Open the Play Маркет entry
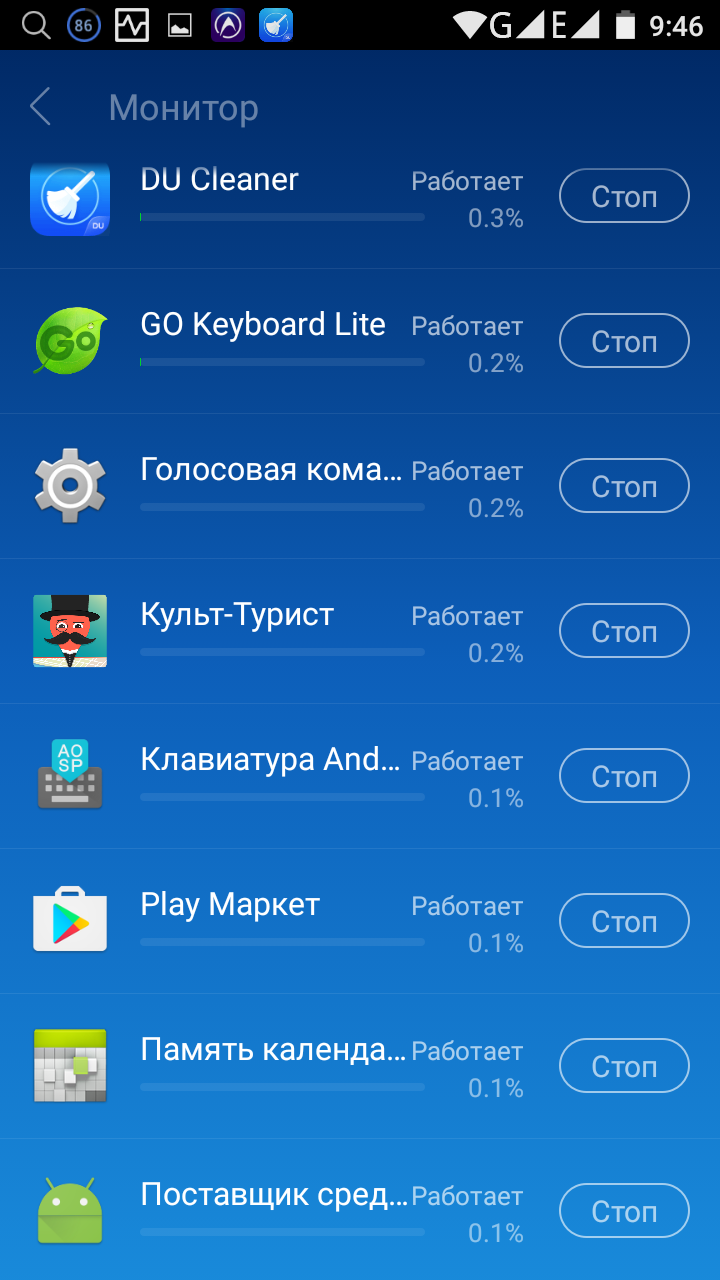The height and width of the screenshot is (1280, 720). pyautogui.click(x=270, y=921)
